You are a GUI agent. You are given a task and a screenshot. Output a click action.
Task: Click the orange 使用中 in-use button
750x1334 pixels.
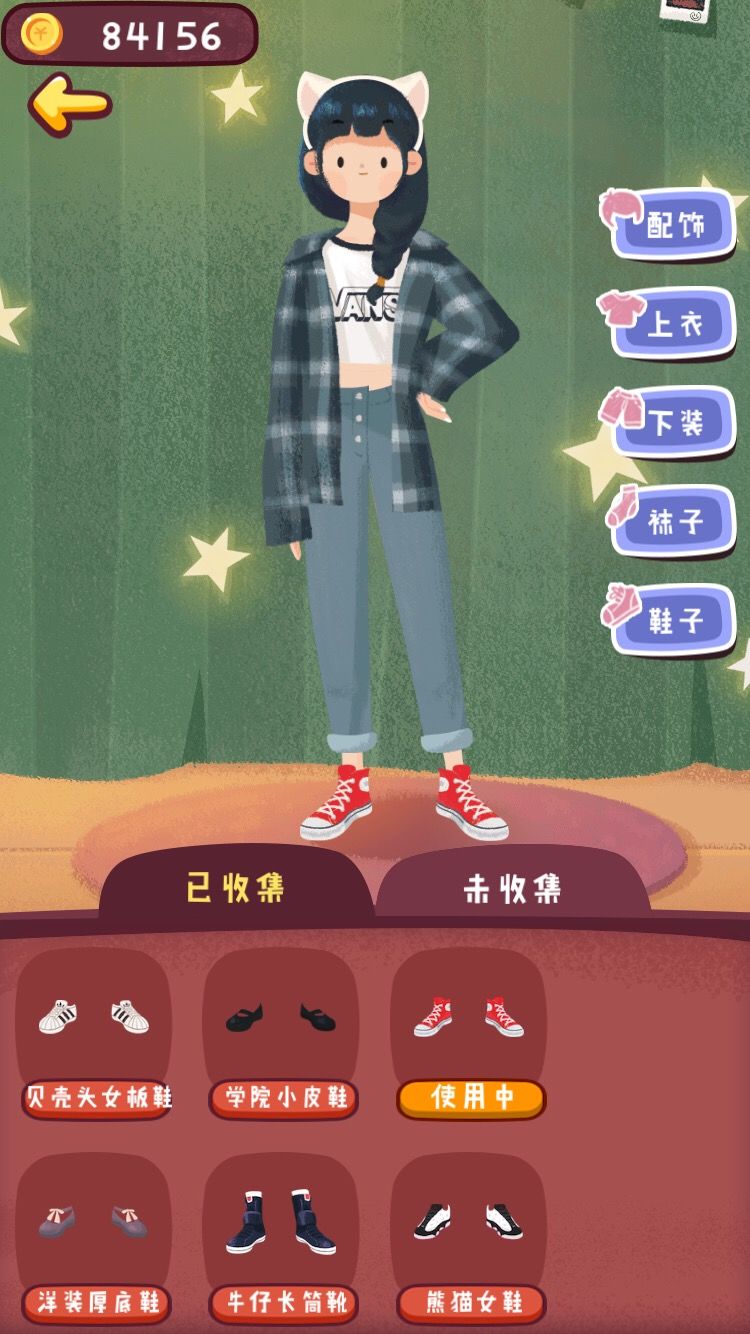click(468, 1097)
